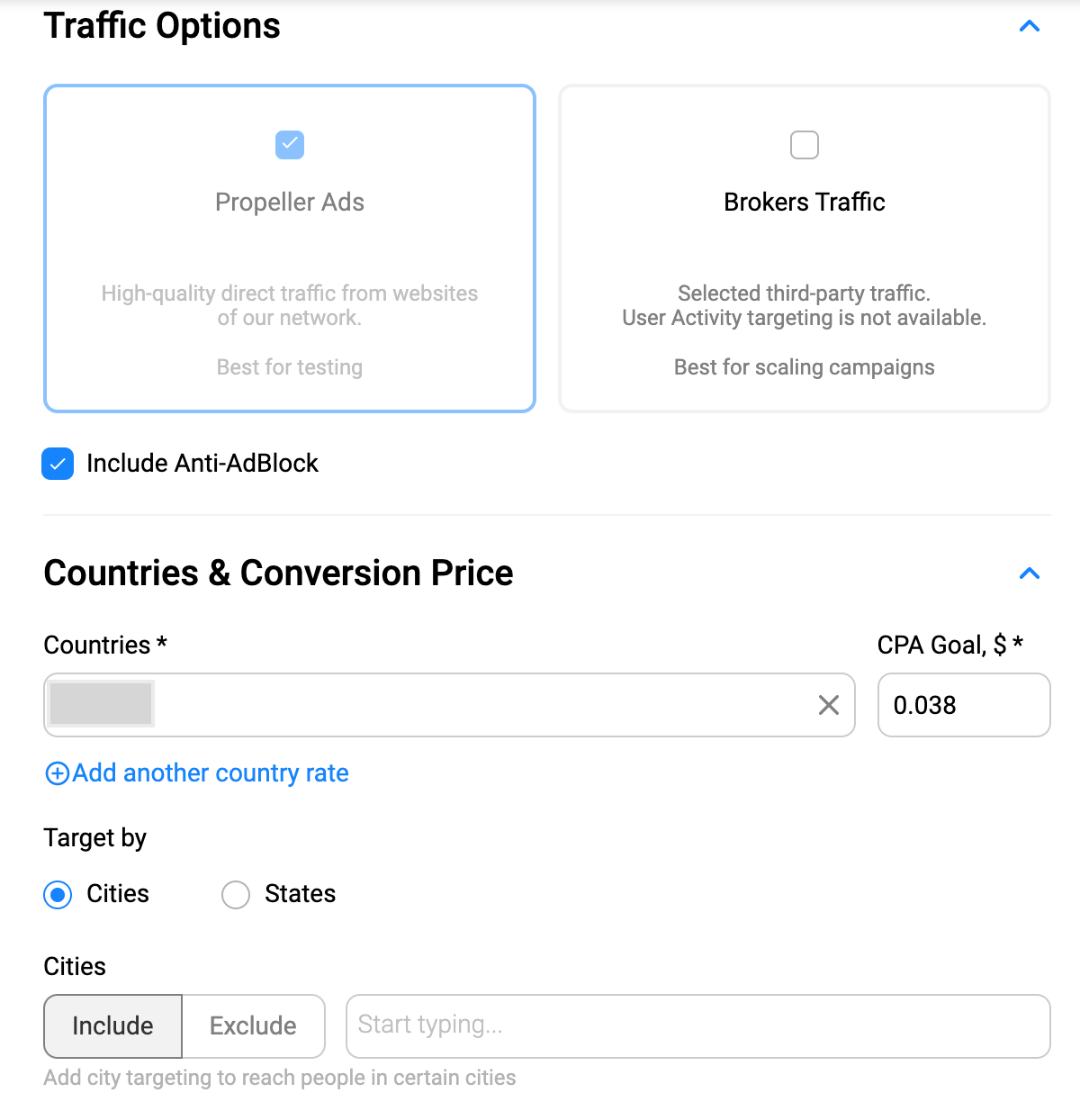The width and height of the screenshot is (1080, 1120).
Task: Focus the cities Start typing field
Action: click(x=697, y=1026)
